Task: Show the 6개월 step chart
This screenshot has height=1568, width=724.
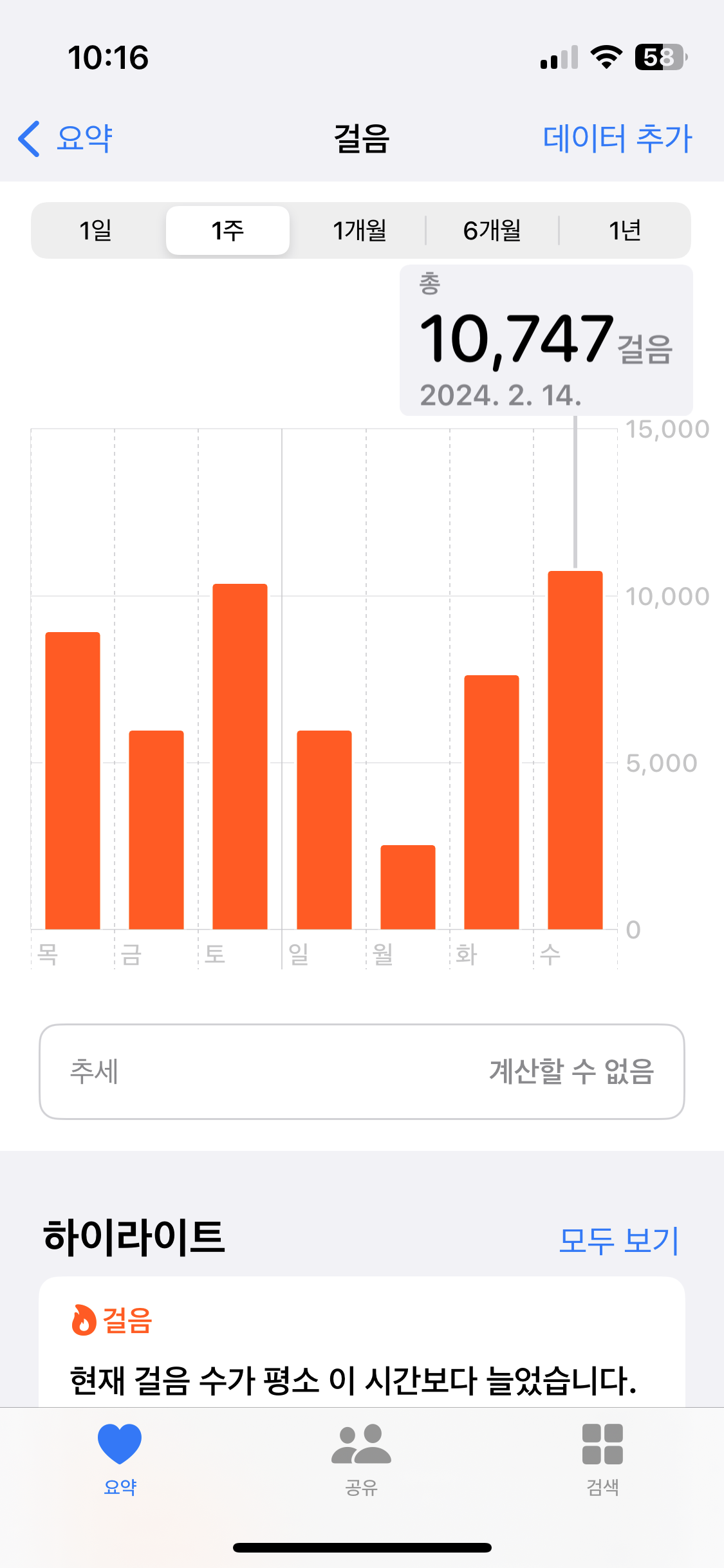Action: pyautogui.click(x=492, y=230)
